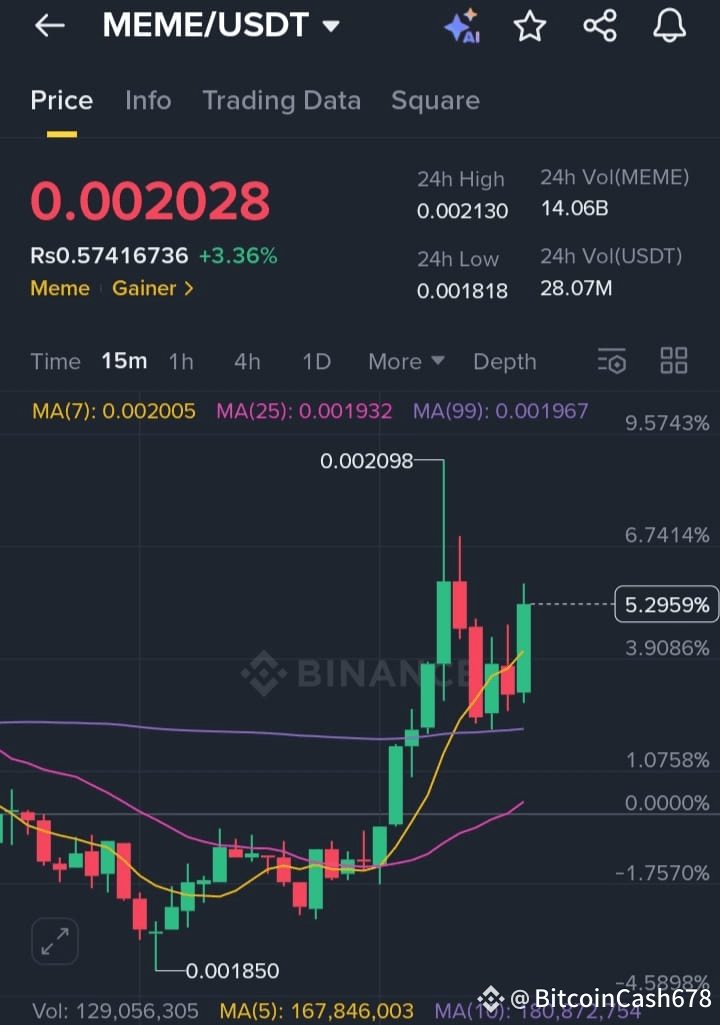Add MEME/USDT to favorites
This screenshot has width=720, height=1025.
[530, 27]
